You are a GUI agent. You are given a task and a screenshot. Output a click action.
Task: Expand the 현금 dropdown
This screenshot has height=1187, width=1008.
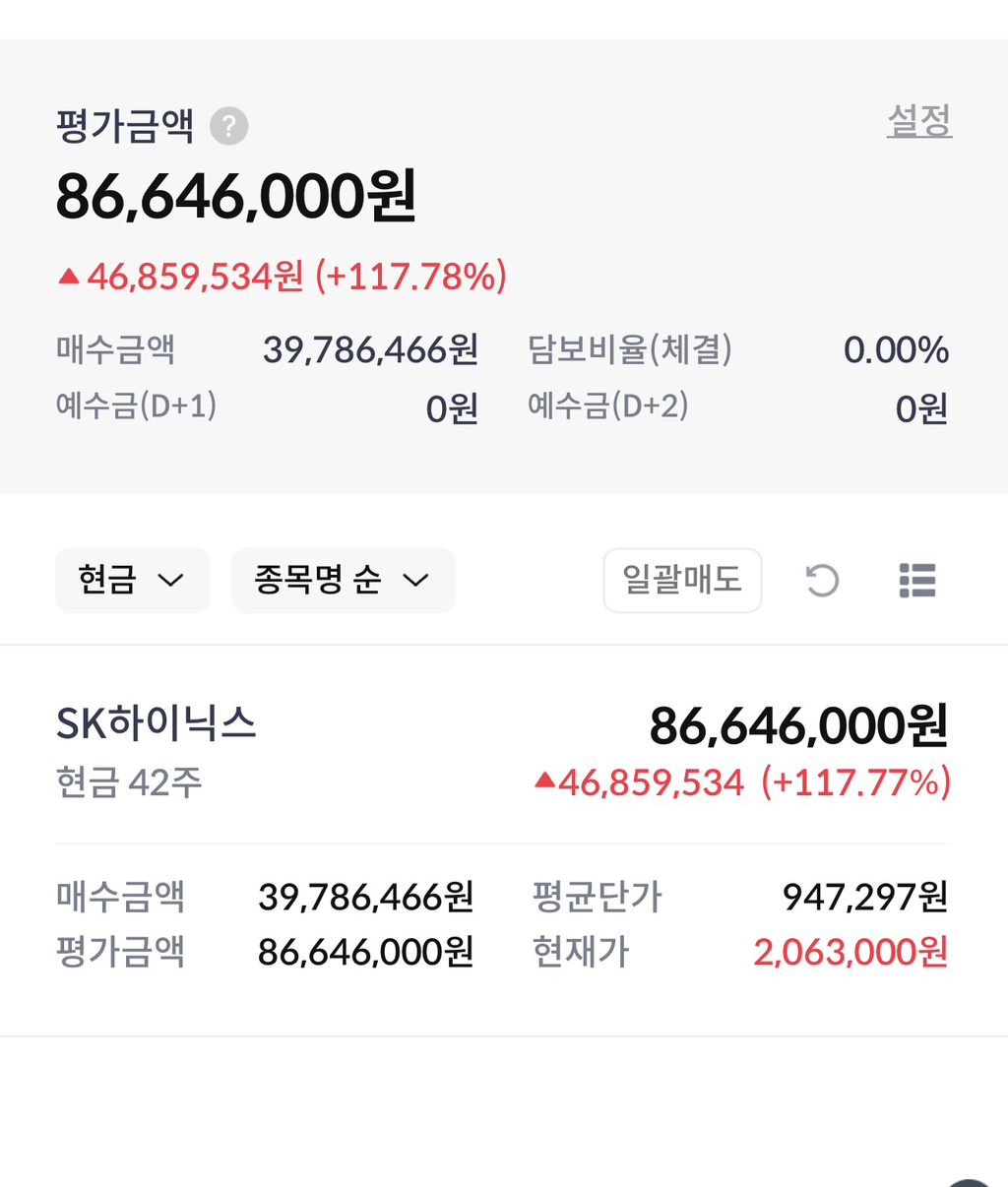point(133,580)
